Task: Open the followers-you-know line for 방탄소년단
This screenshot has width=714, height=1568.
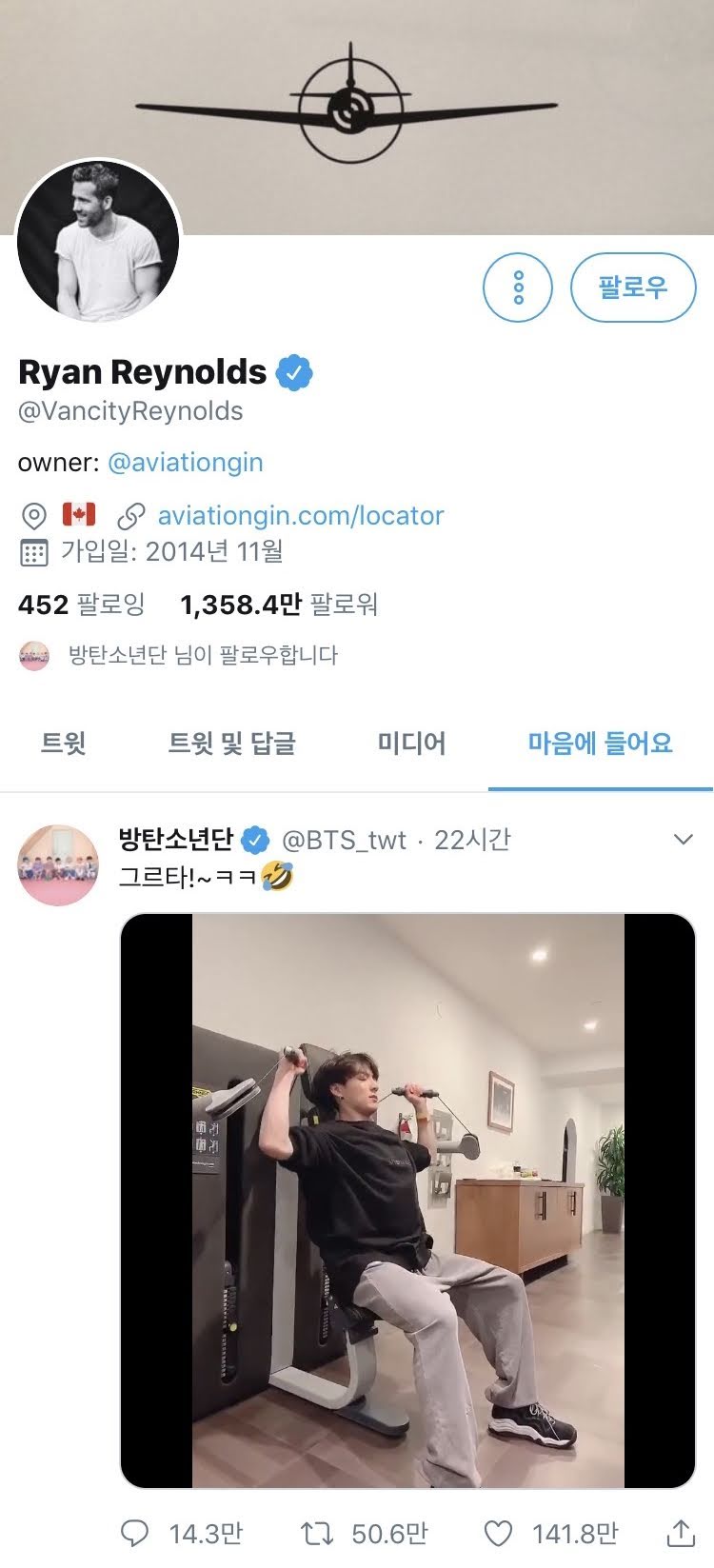Action: [x=202, y=655]
